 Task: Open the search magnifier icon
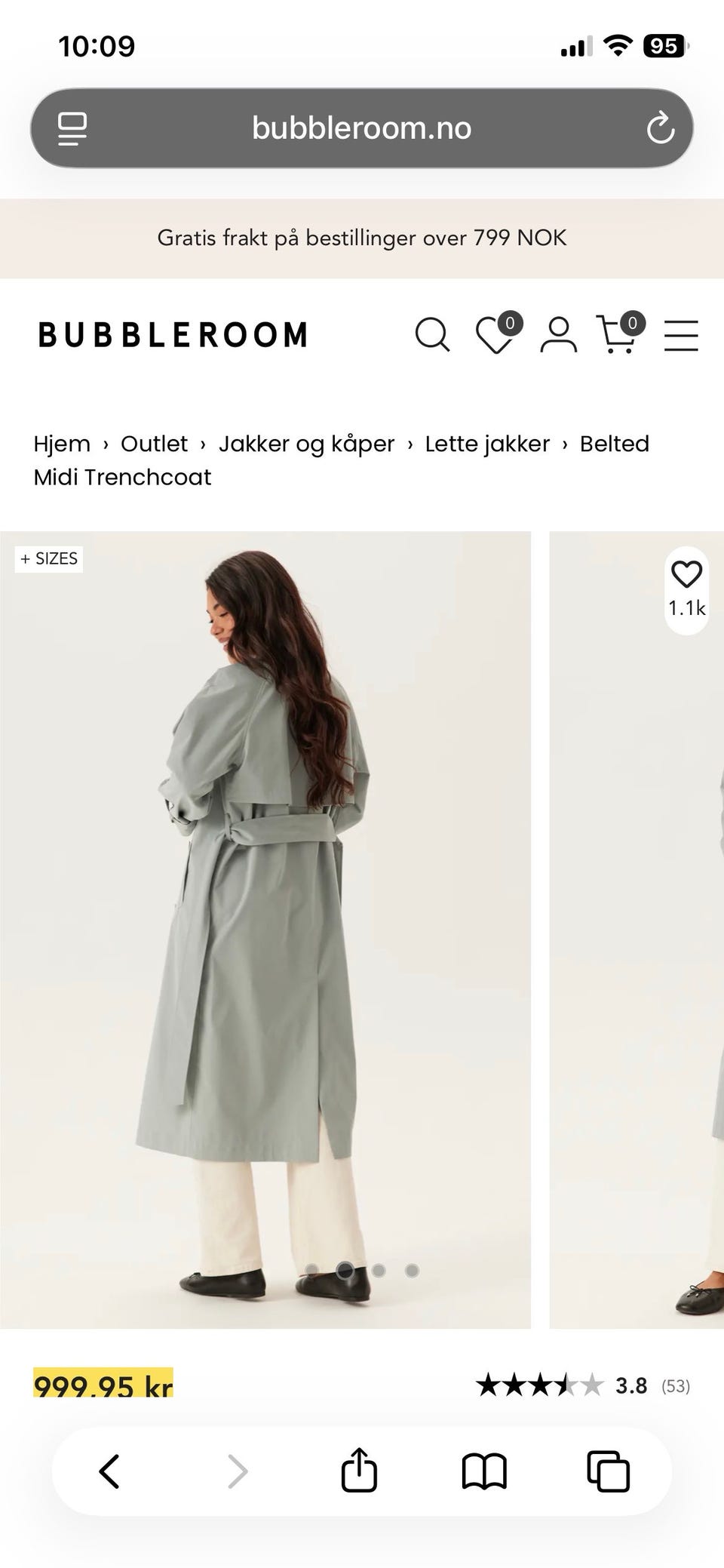tap(433, 334)
